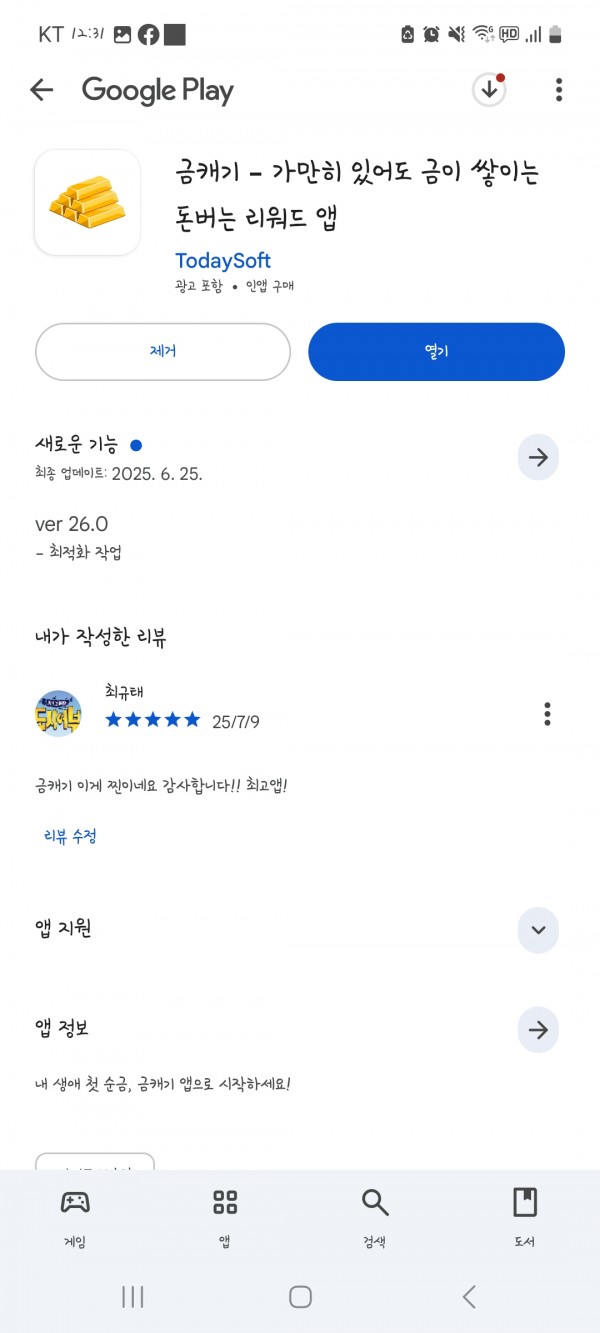
Task: Open the 새로운 기능 arrow
Action: pos(538,458)
